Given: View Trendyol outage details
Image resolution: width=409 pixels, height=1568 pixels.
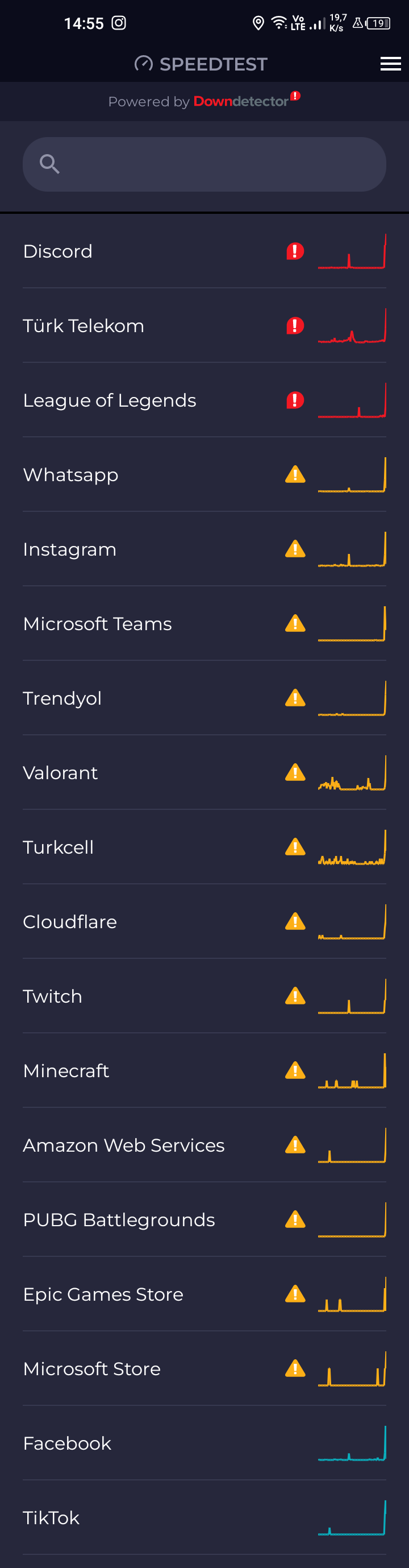Looking at the screenshot, I should pyautogui.click(x=204, y=698).
